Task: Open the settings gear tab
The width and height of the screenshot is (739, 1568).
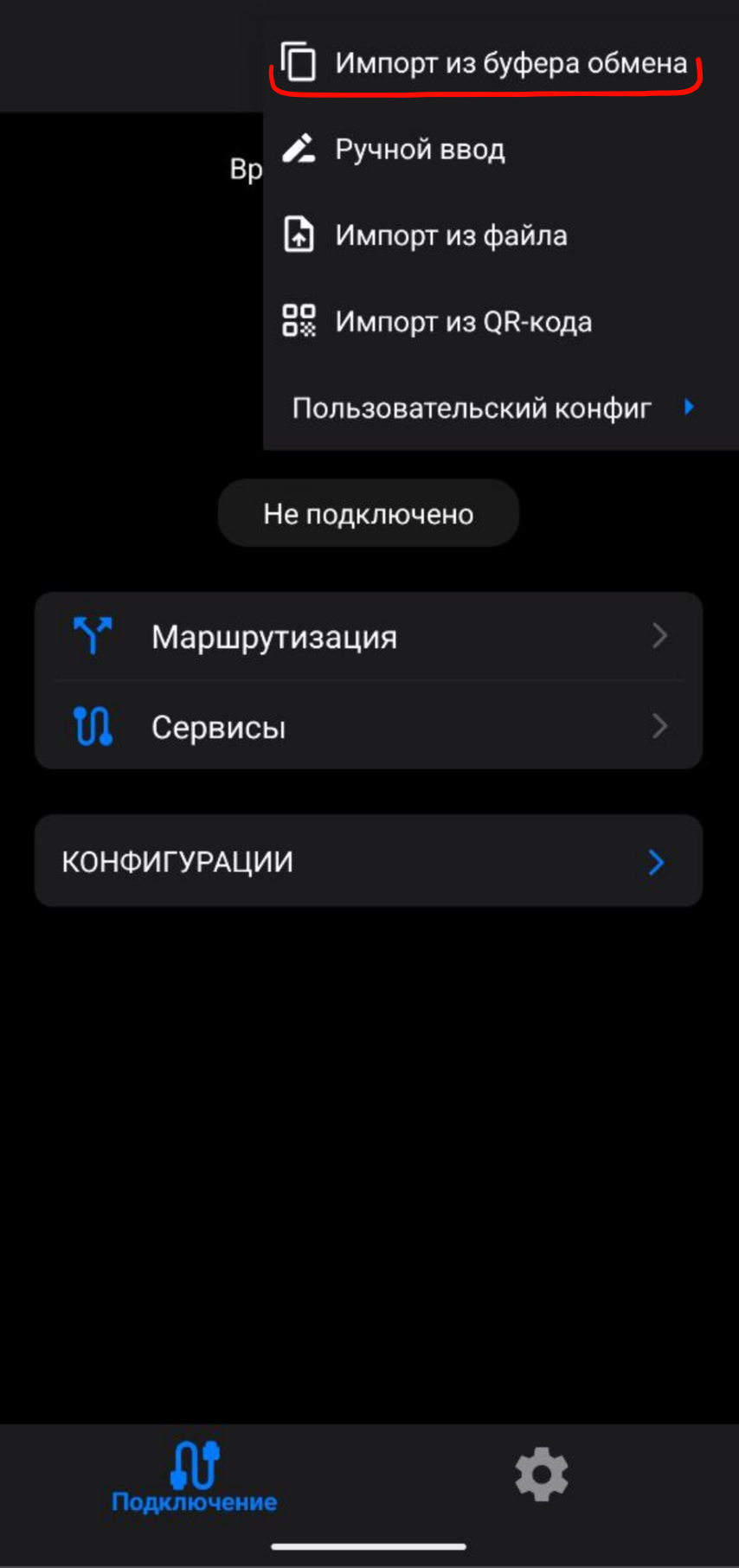Action: click(542, 1475)
